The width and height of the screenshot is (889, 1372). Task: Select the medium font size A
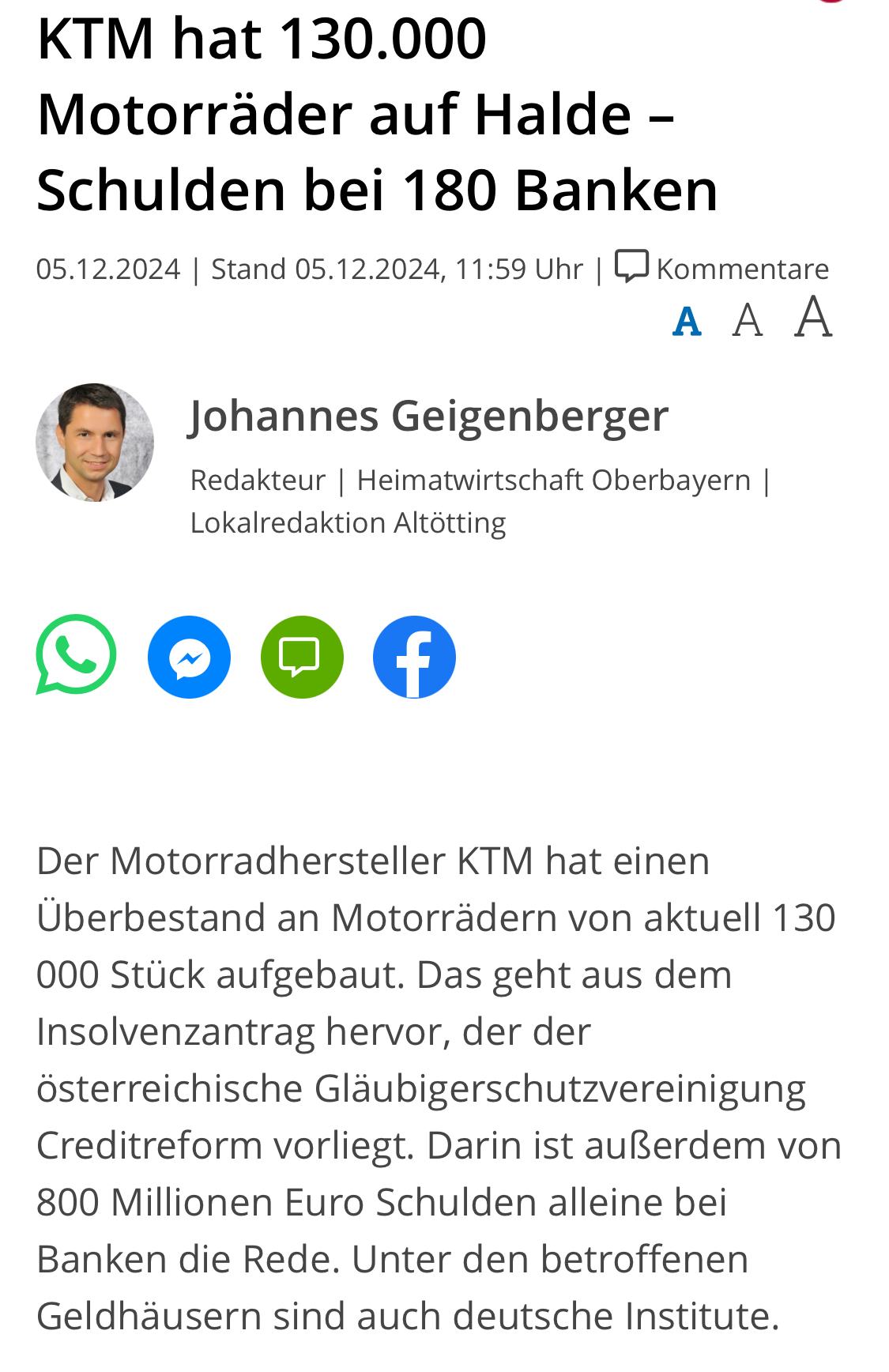click(747, 320)
